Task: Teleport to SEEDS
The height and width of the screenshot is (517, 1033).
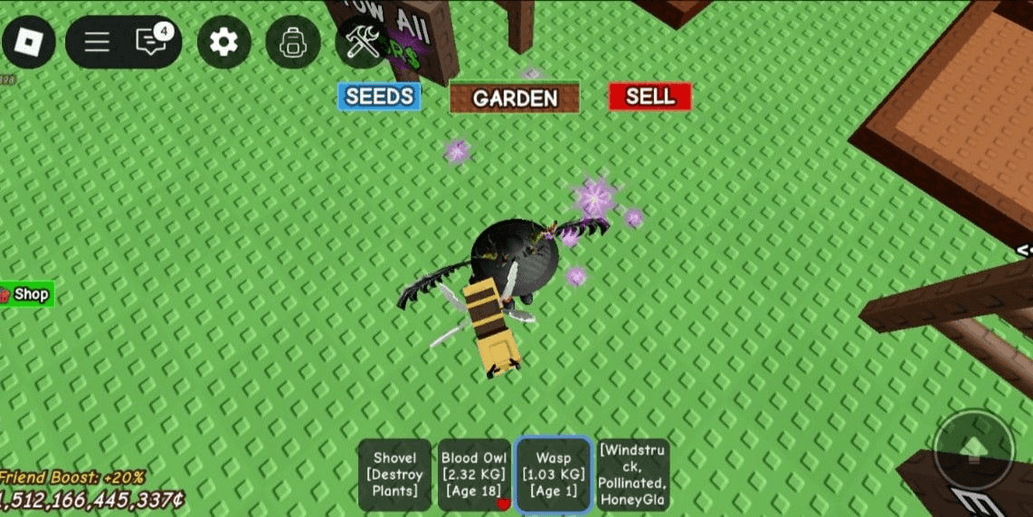Action: (x=379, y=97)
